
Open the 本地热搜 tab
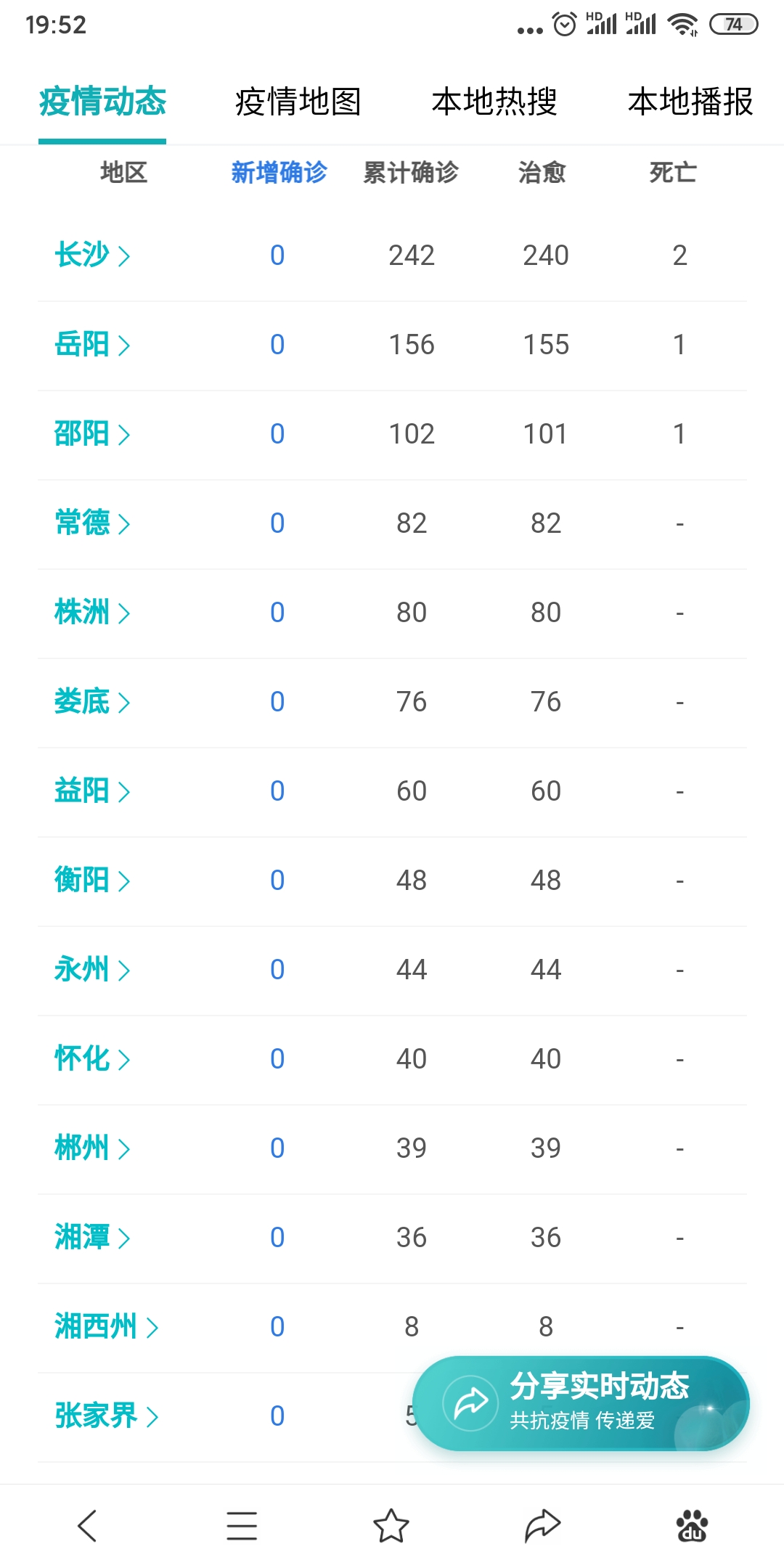(x=494, y=102)
